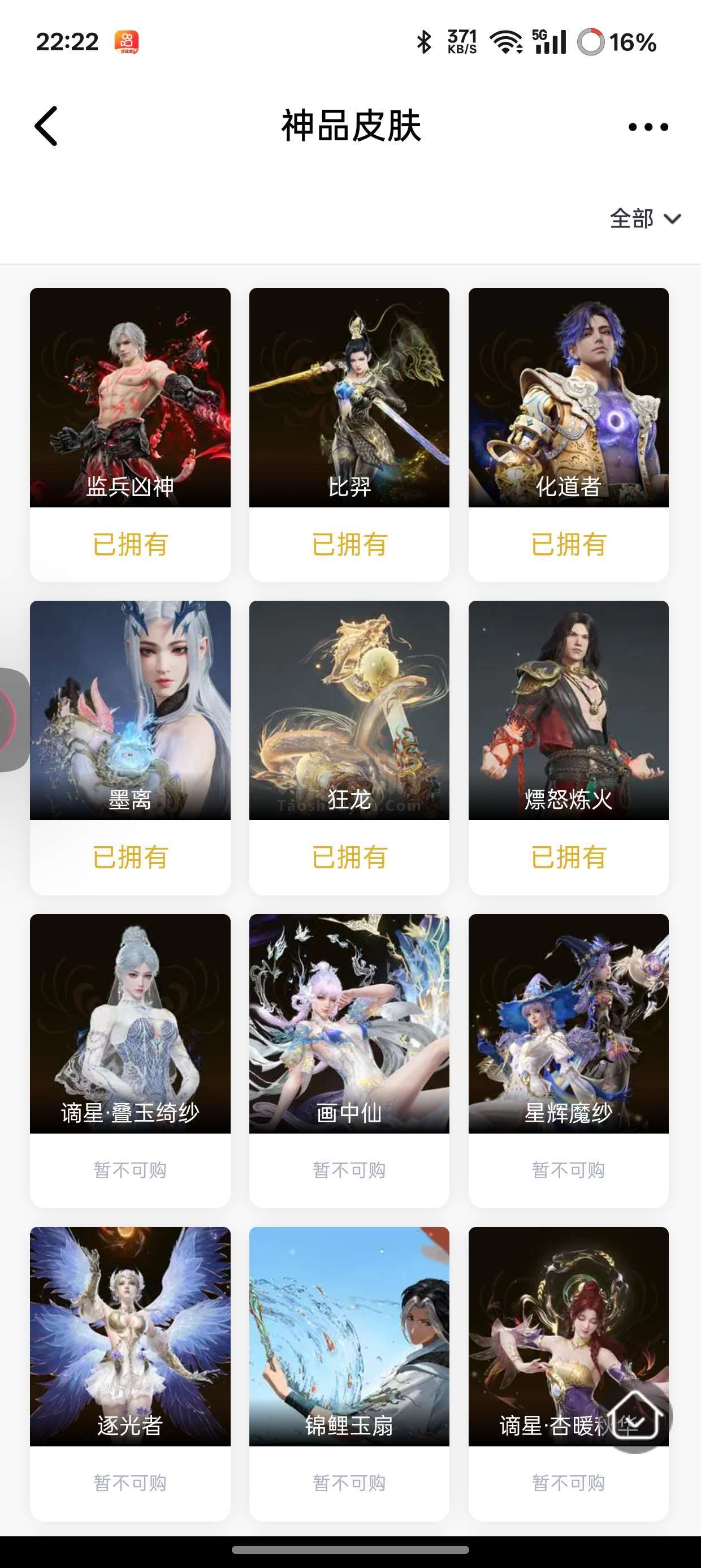This screenshot has width=701, height=1568.
Task: Select the 画中仙 skin
Action: pyautogui.click(x=349, y=1061)
